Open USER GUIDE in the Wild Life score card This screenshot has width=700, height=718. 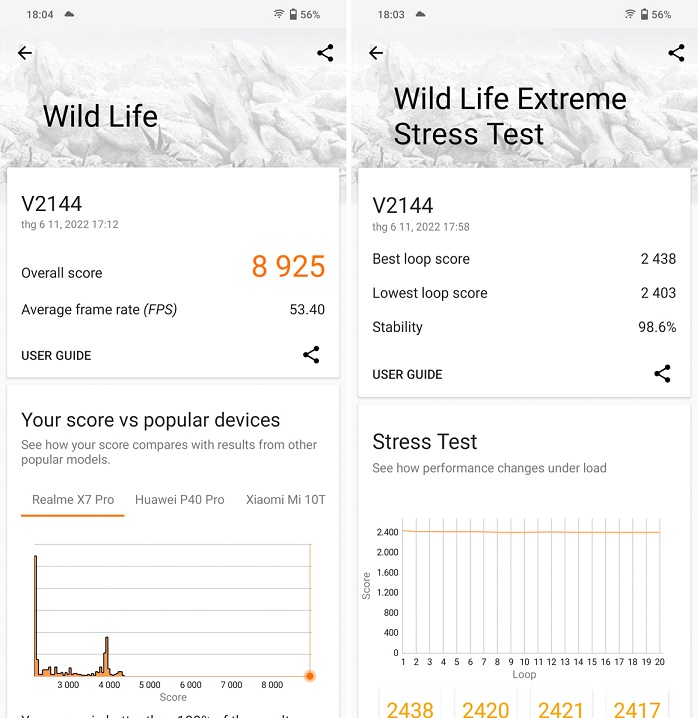point(56,355)
